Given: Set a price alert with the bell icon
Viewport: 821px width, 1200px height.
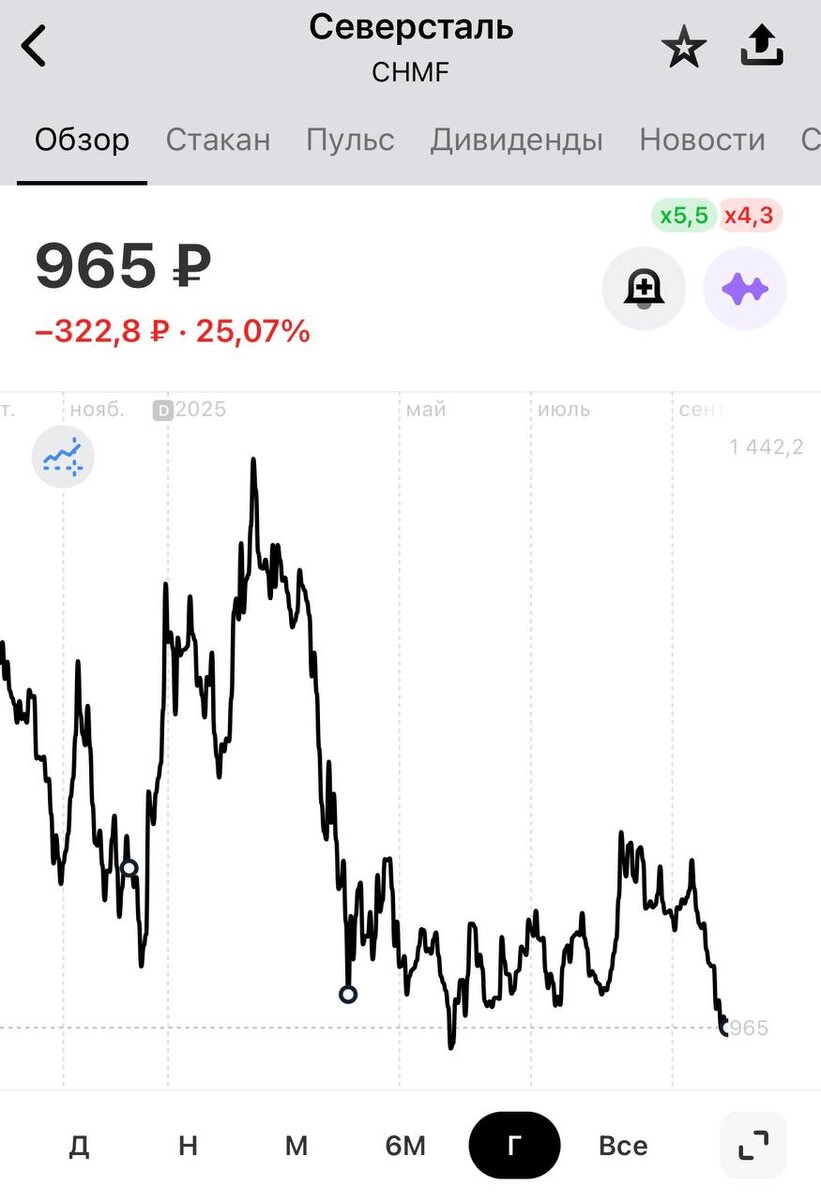Looking at the screenshot, I should (644, 289).
